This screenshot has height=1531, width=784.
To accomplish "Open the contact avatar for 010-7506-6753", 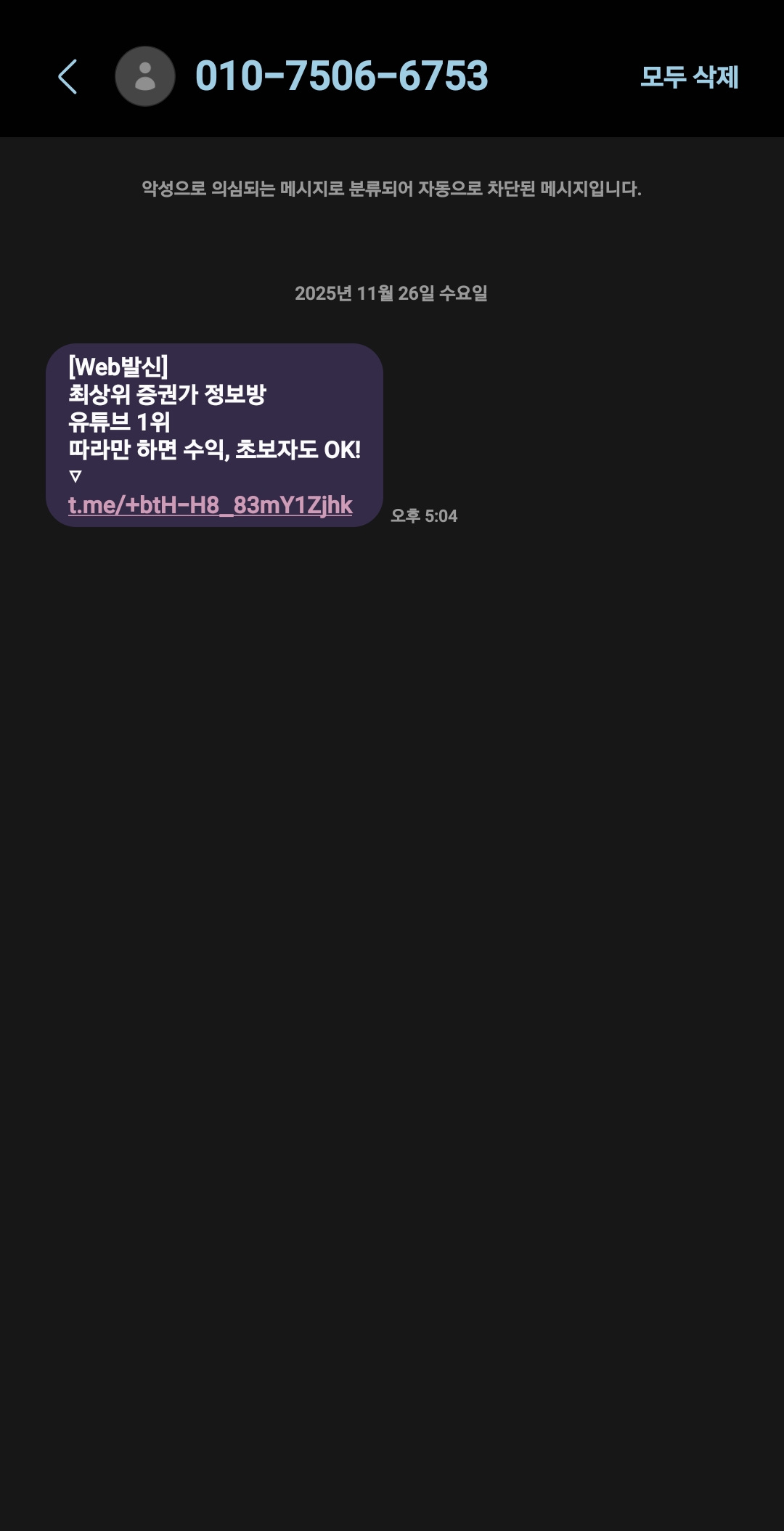I will pos(145,76).
